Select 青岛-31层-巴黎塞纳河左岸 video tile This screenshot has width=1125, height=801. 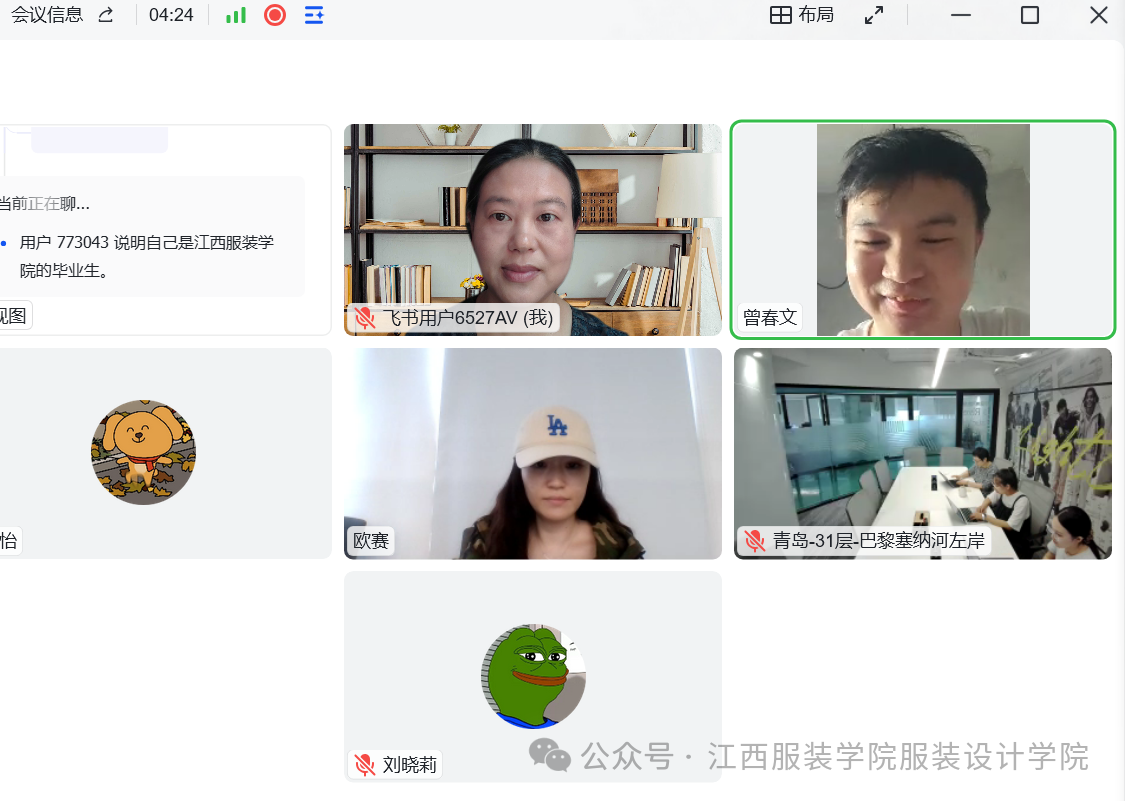923,454
